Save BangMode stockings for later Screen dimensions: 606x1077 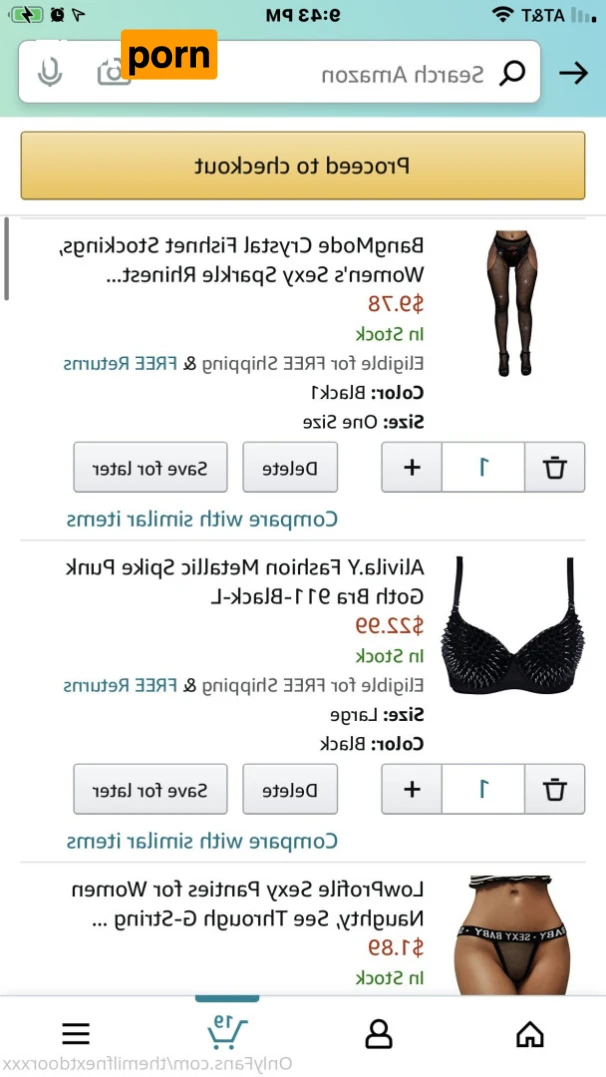(150, 468)
